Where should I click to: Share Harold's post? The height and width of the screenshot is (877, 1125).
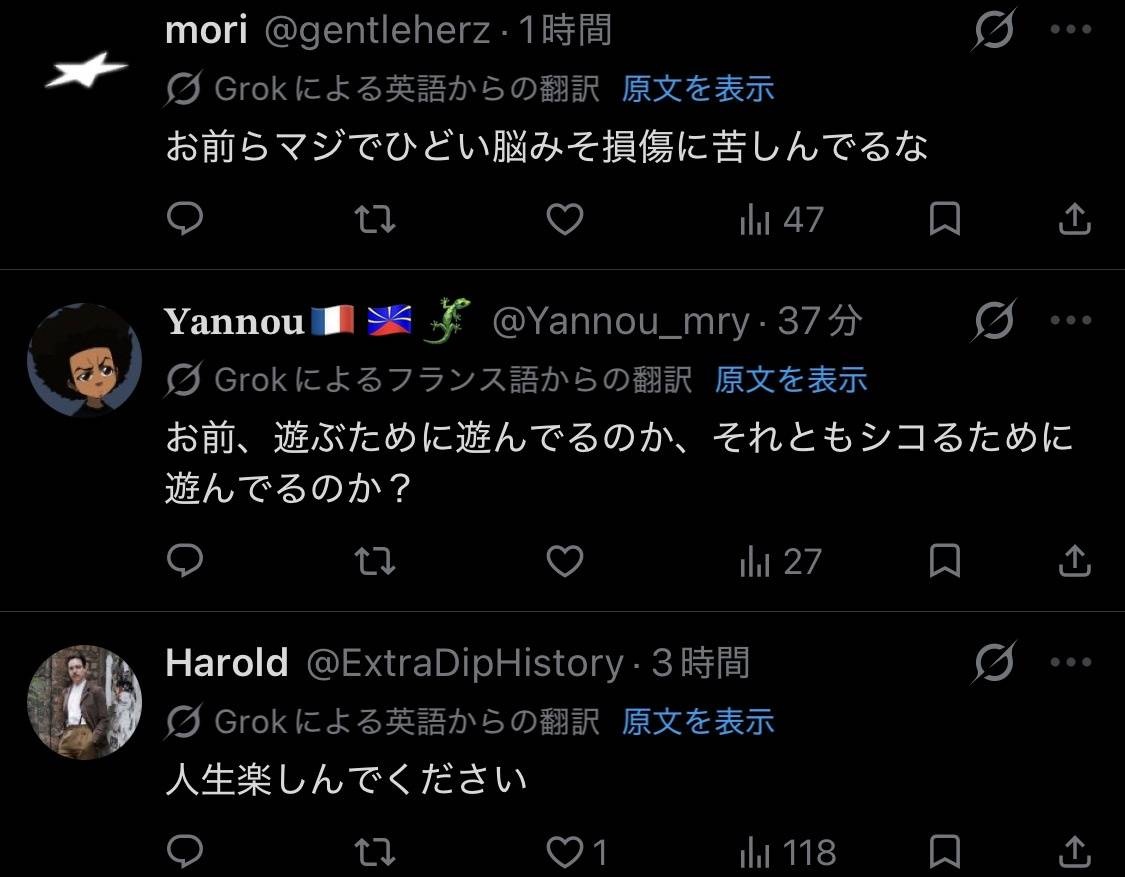point(1073,852)
